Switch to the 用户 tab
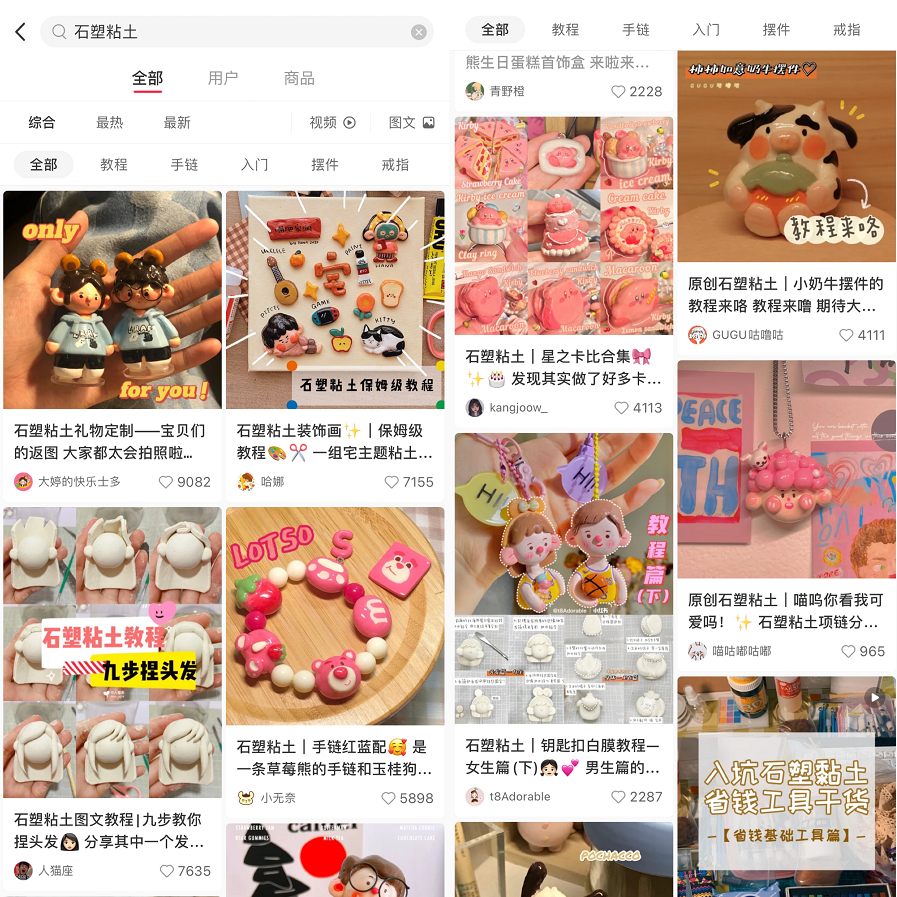Screen dimensions: 897x897 pyautogui.click(x=223, y=78)
